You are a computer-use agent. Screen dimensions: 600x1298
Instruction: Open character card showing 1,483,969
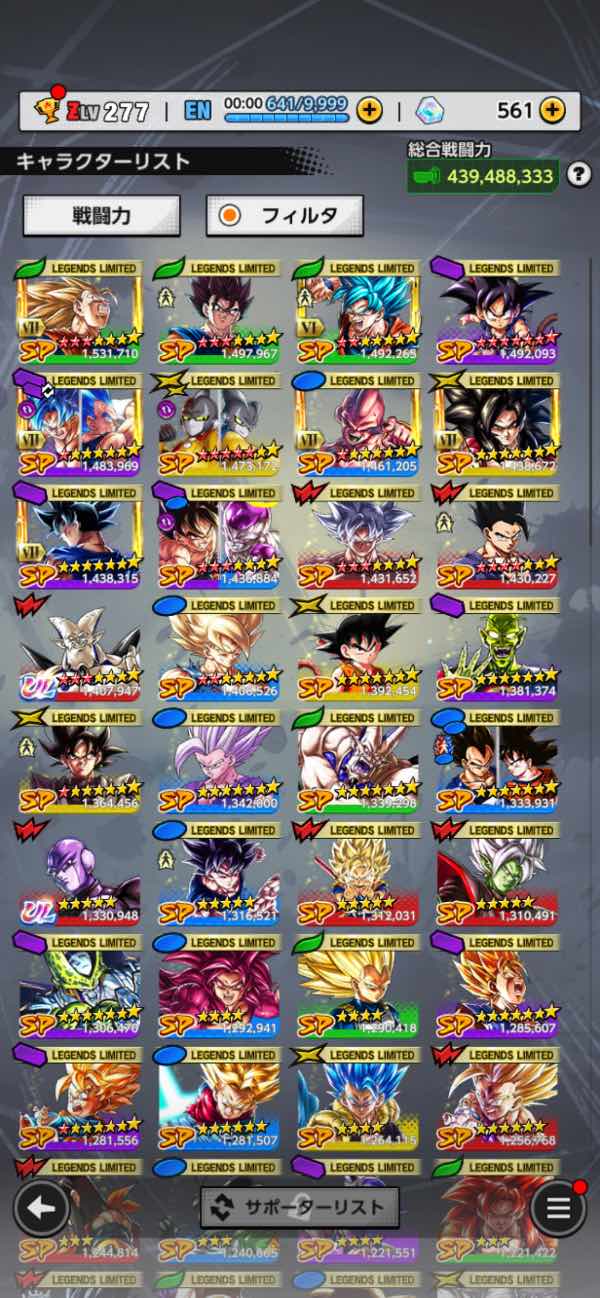80,424
